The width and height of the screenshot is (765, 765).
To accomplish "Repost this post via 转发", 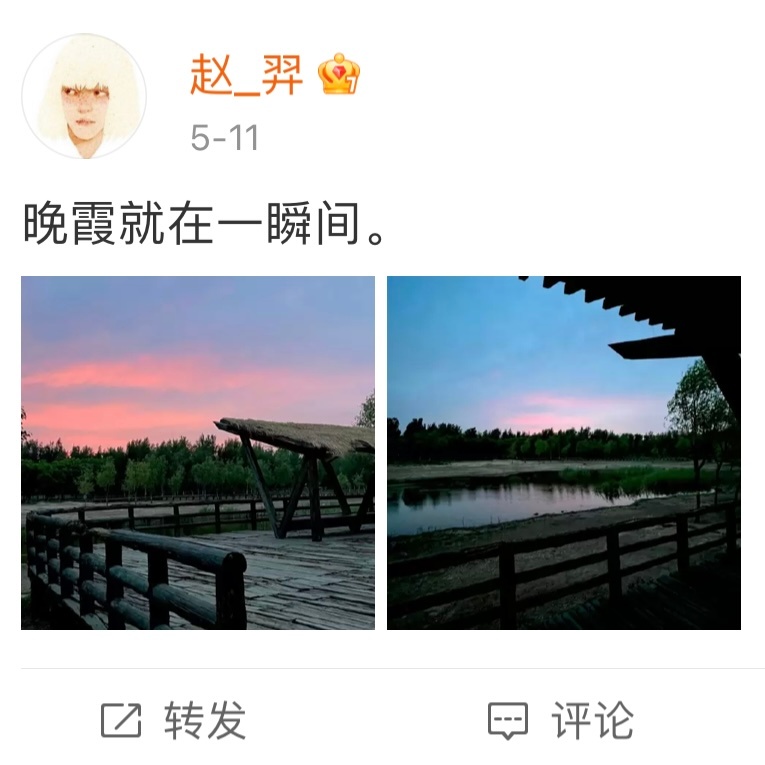I will click(174, 720).
